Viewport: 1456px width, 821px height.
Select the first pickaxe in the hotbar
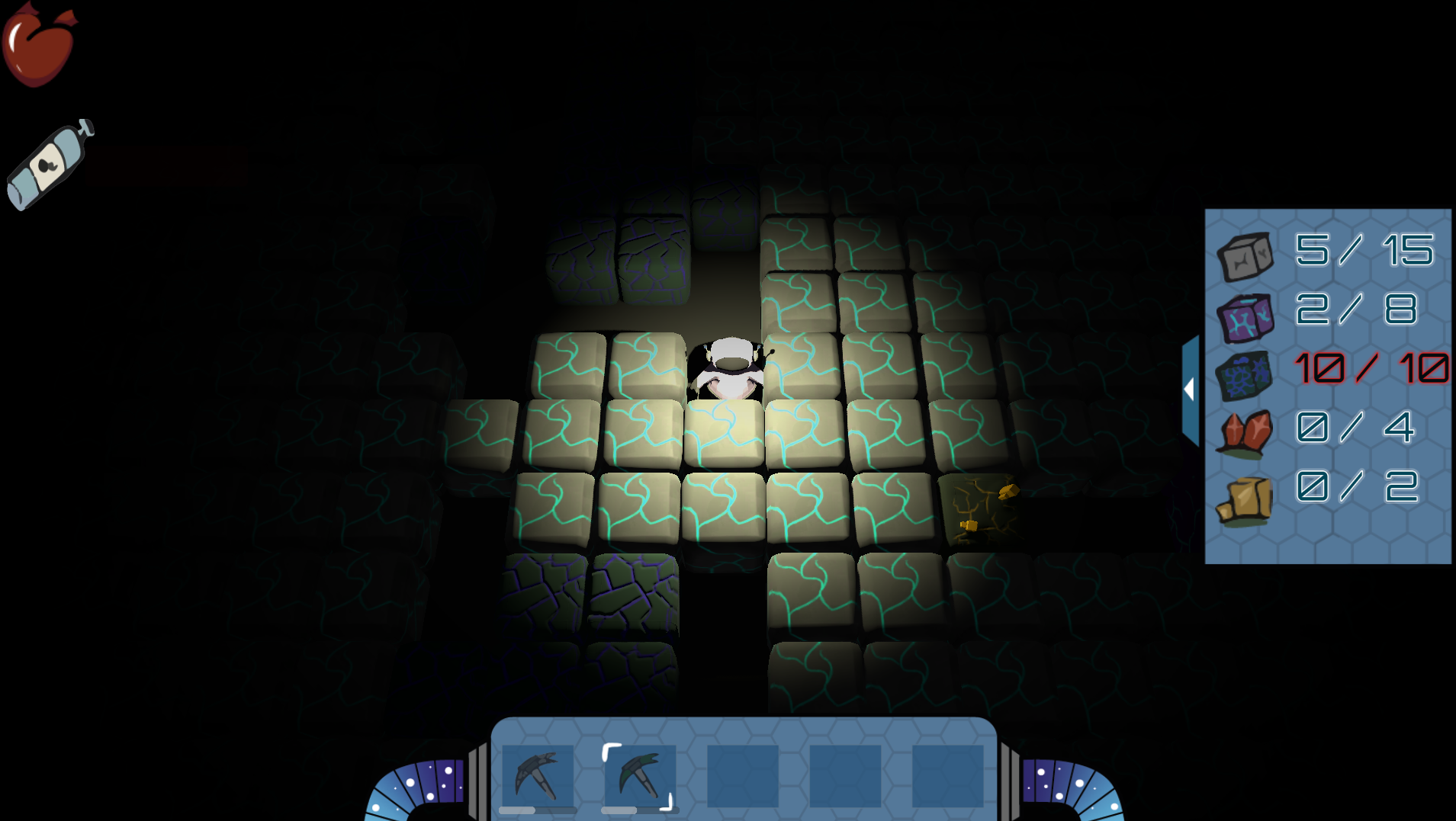(538, 775)
